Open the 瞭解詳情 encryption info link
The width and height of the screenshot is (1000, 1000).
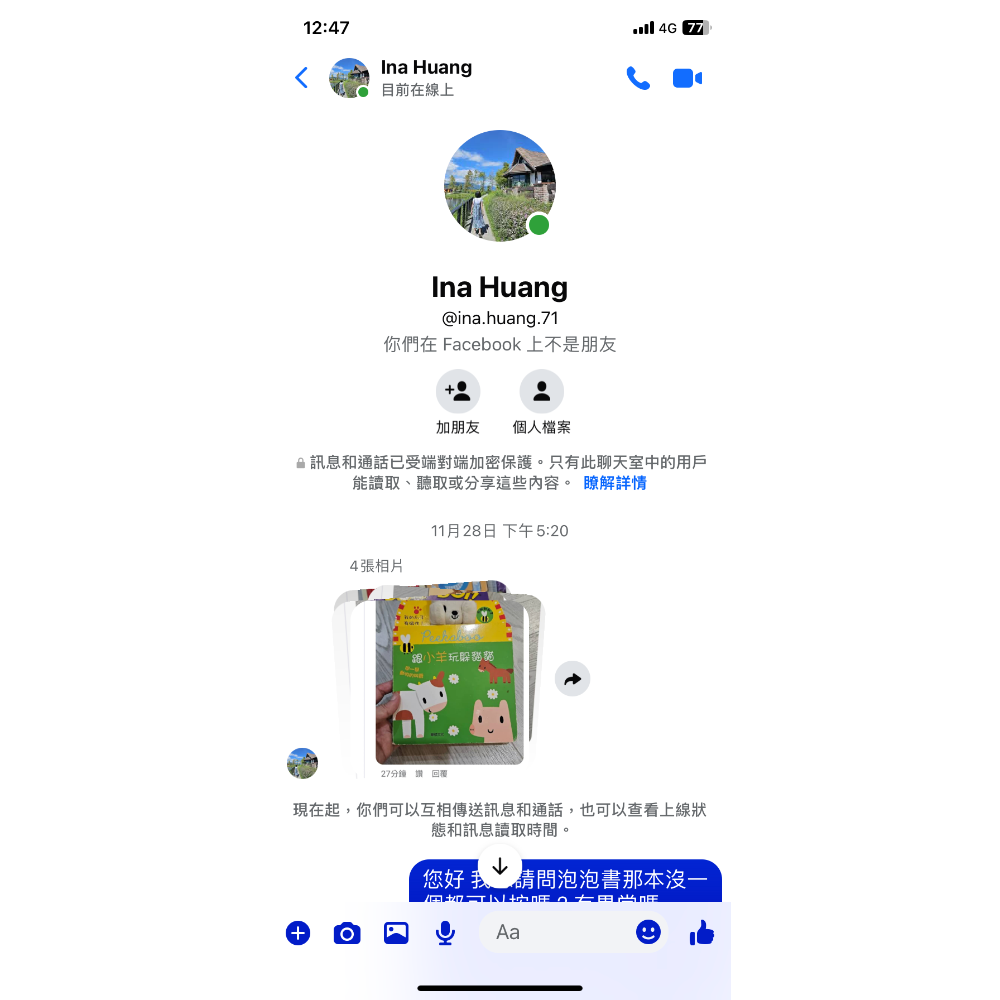[615, 483]
